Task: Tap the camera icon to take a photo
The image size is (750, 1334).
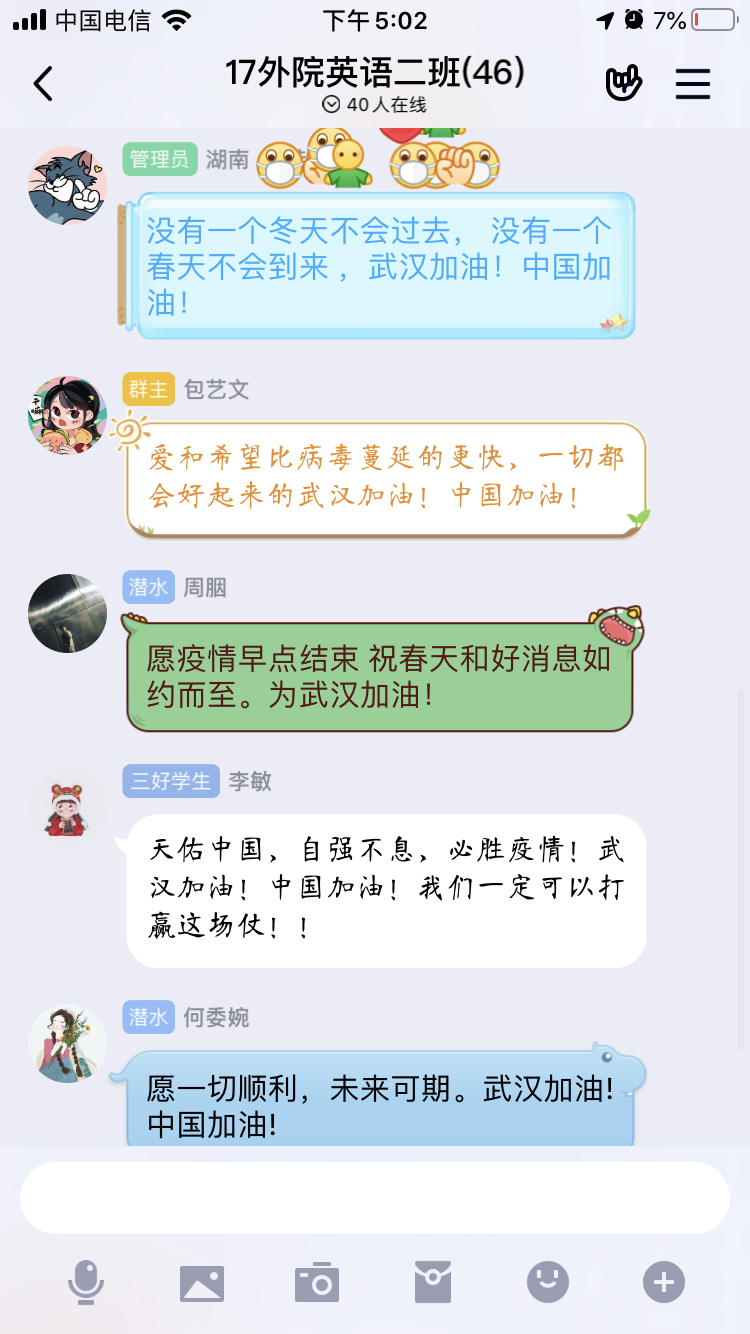Action: point(317,1281)
